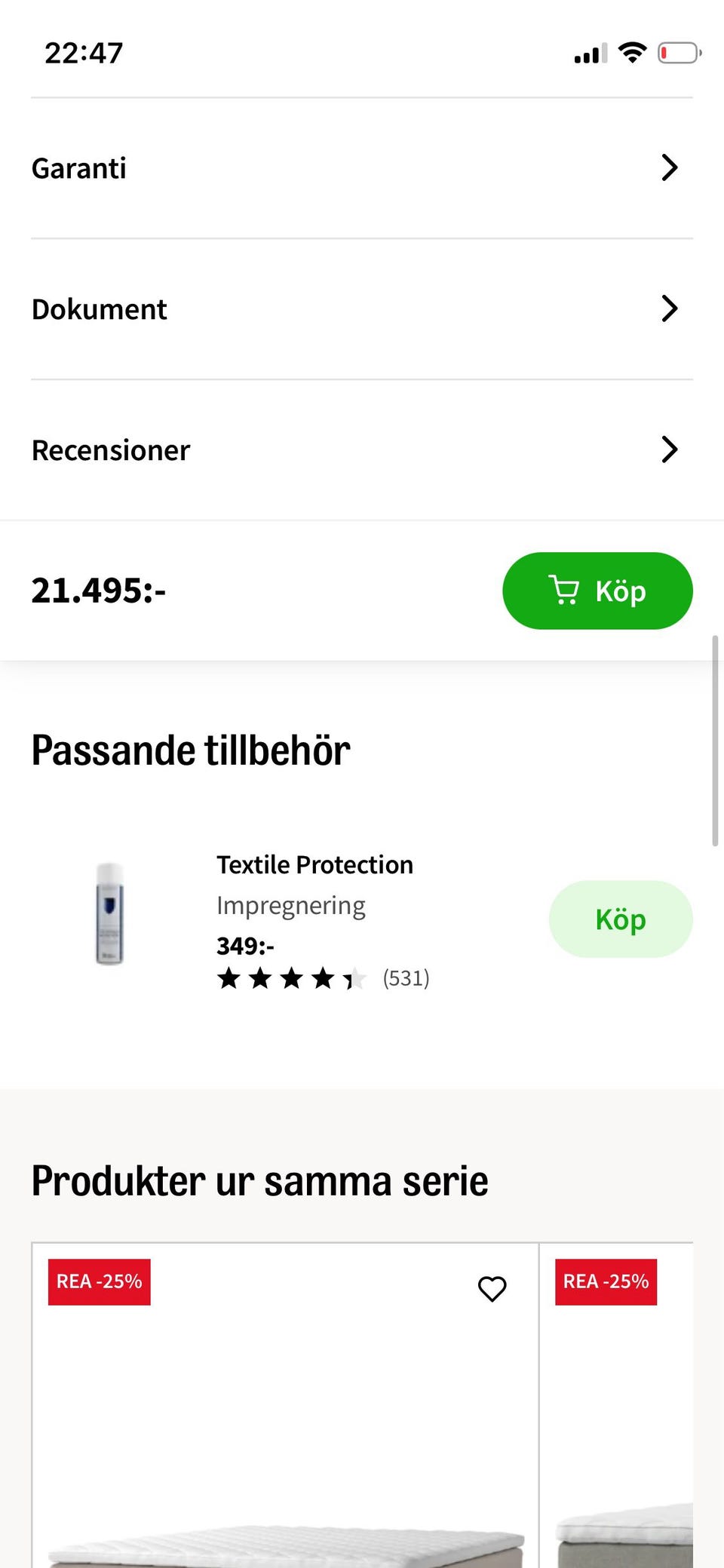Add first series product to favorites
Viewport: 724px width, 1568px height.
coord(492,1289)
